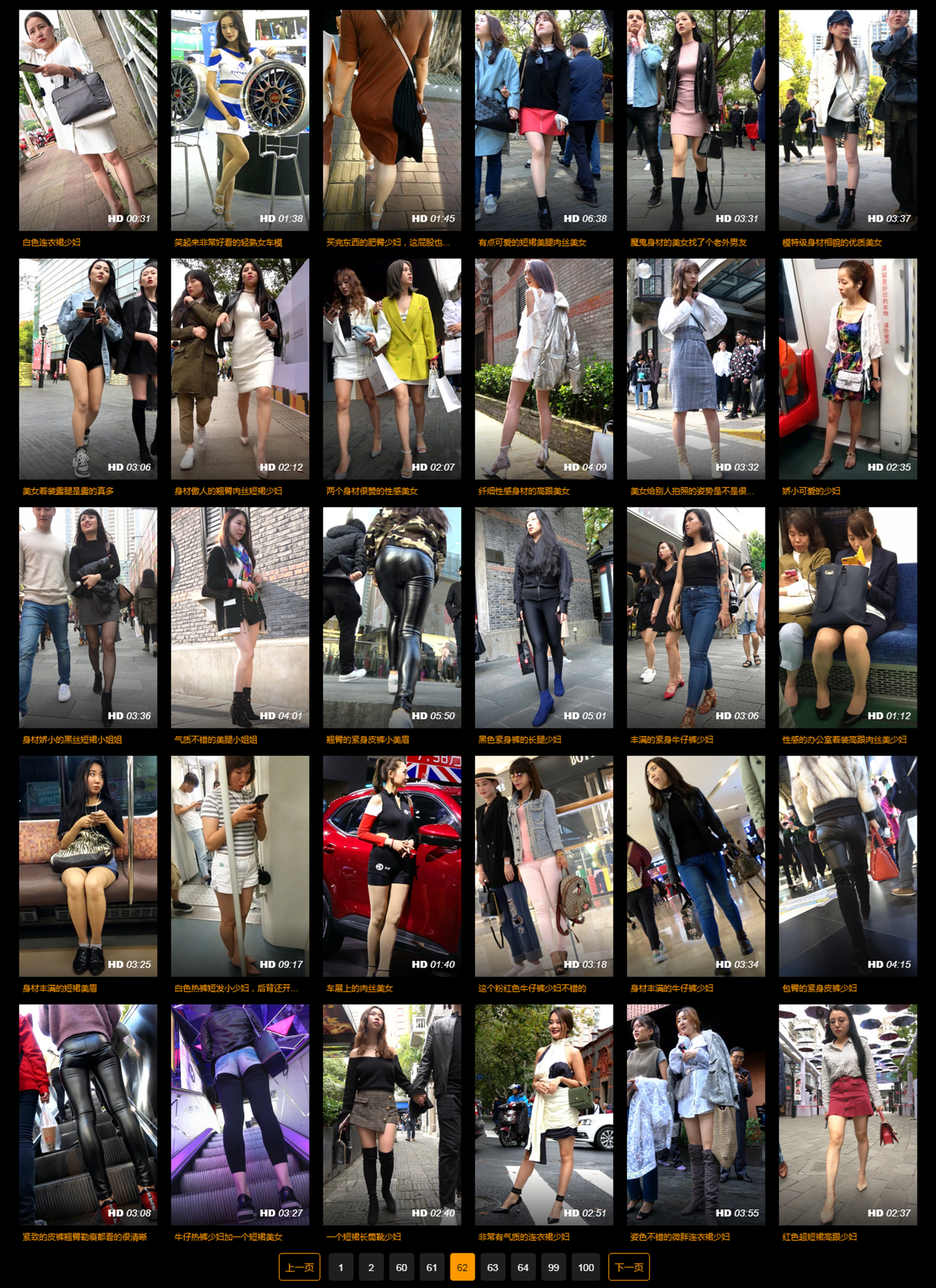Jump to page 99
The height and width of the screenshot is (1288, 936).
point(553,1267)
